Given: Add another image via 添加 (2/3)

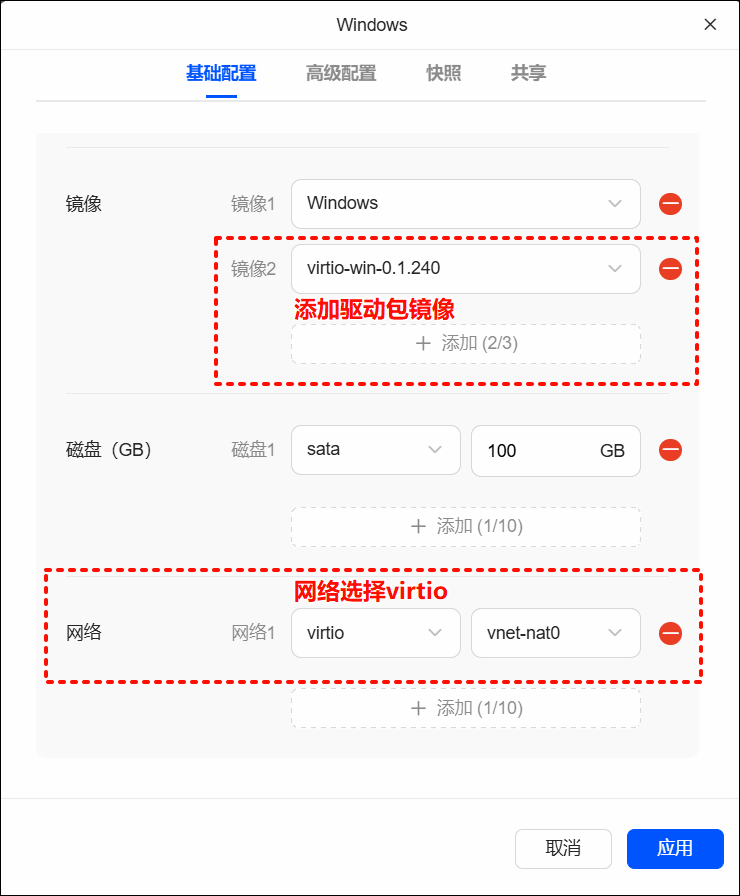Looking at the screenshot, I should [x=465, y=344].
